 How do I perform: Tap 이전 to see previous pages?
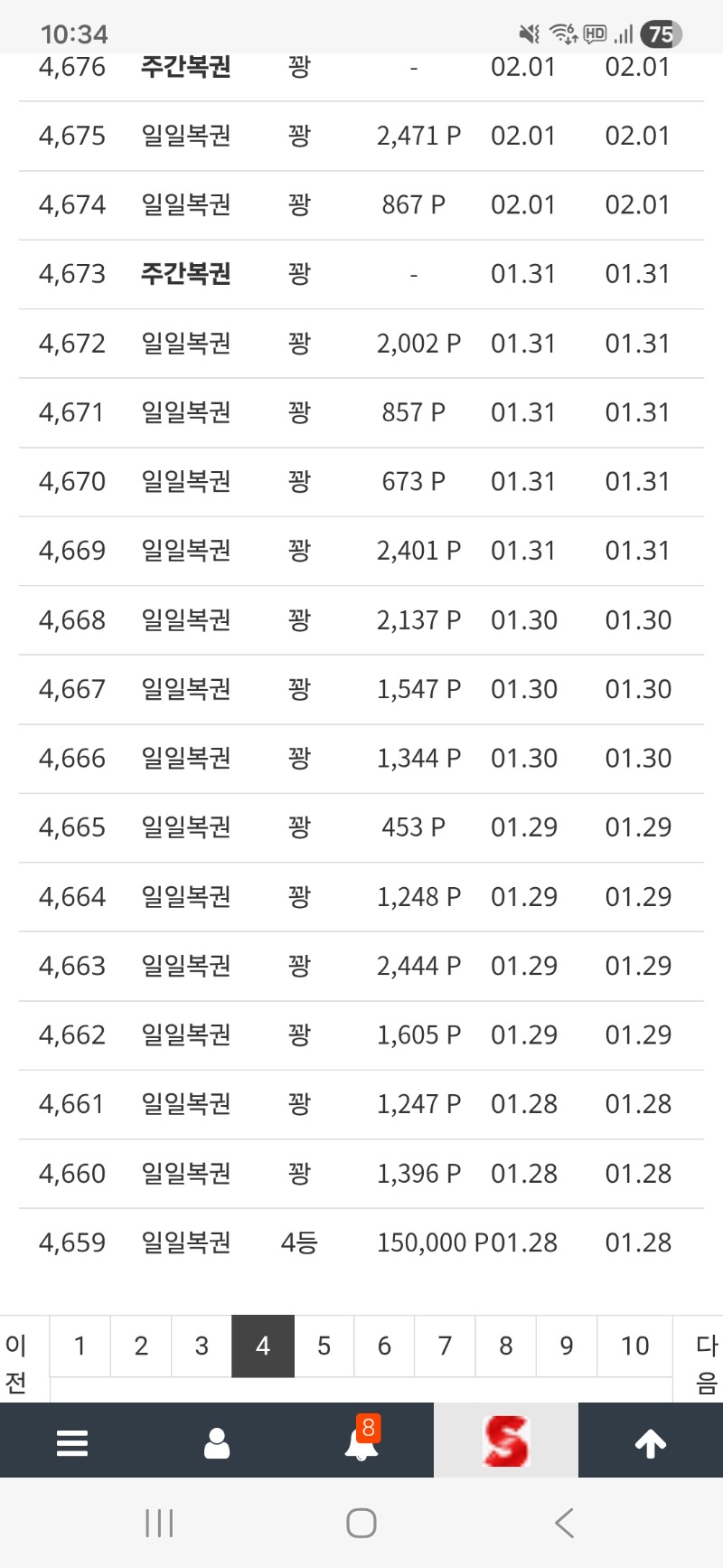click(x=16, y=1364)
